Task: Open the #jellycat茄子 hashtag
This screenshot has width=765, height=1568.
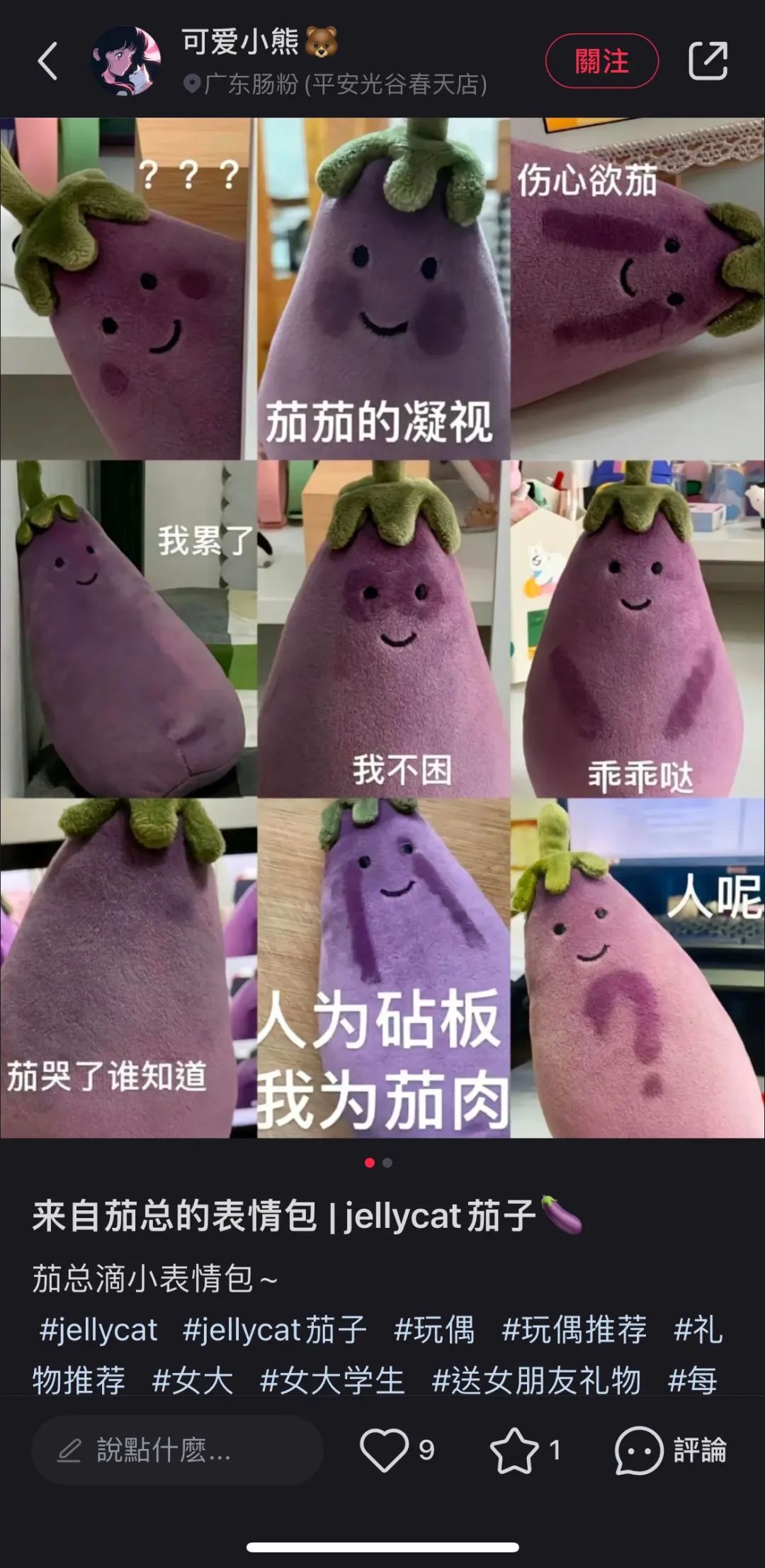Action: [274, 1330]
